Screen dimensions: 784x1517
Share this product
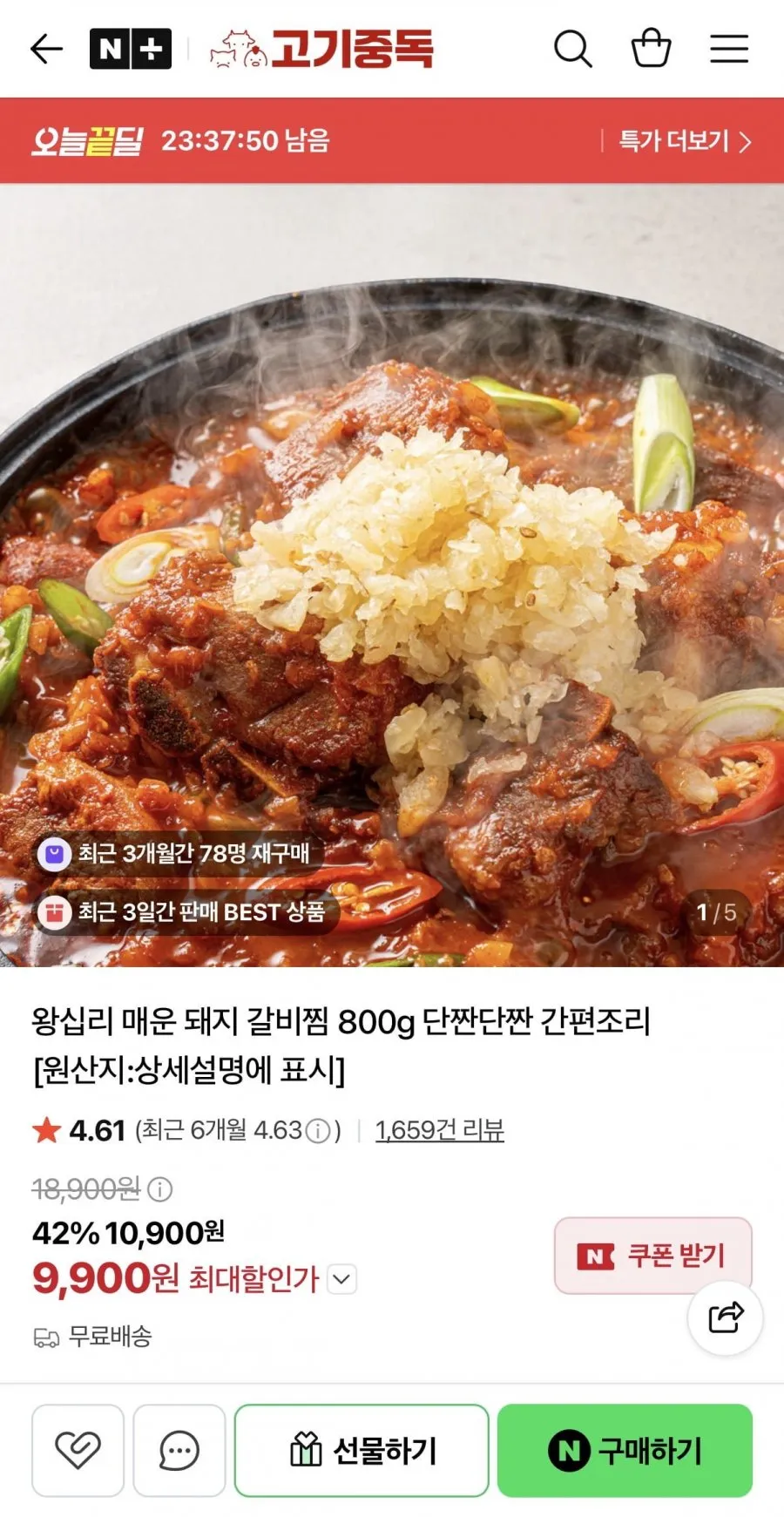726,1317
